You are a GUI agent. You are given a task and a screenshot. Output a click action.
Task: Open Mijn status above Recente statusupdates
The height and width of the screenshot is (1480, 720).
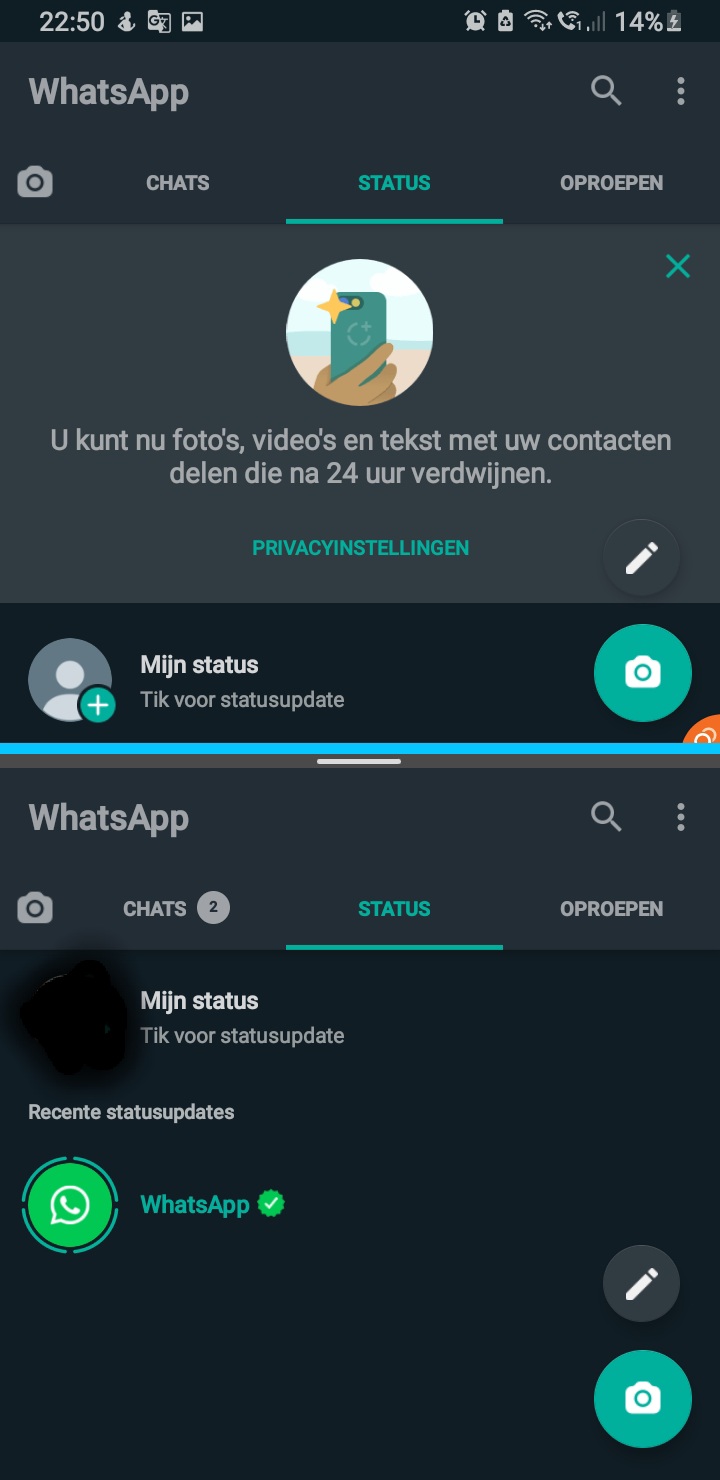tap(360, 1017)
